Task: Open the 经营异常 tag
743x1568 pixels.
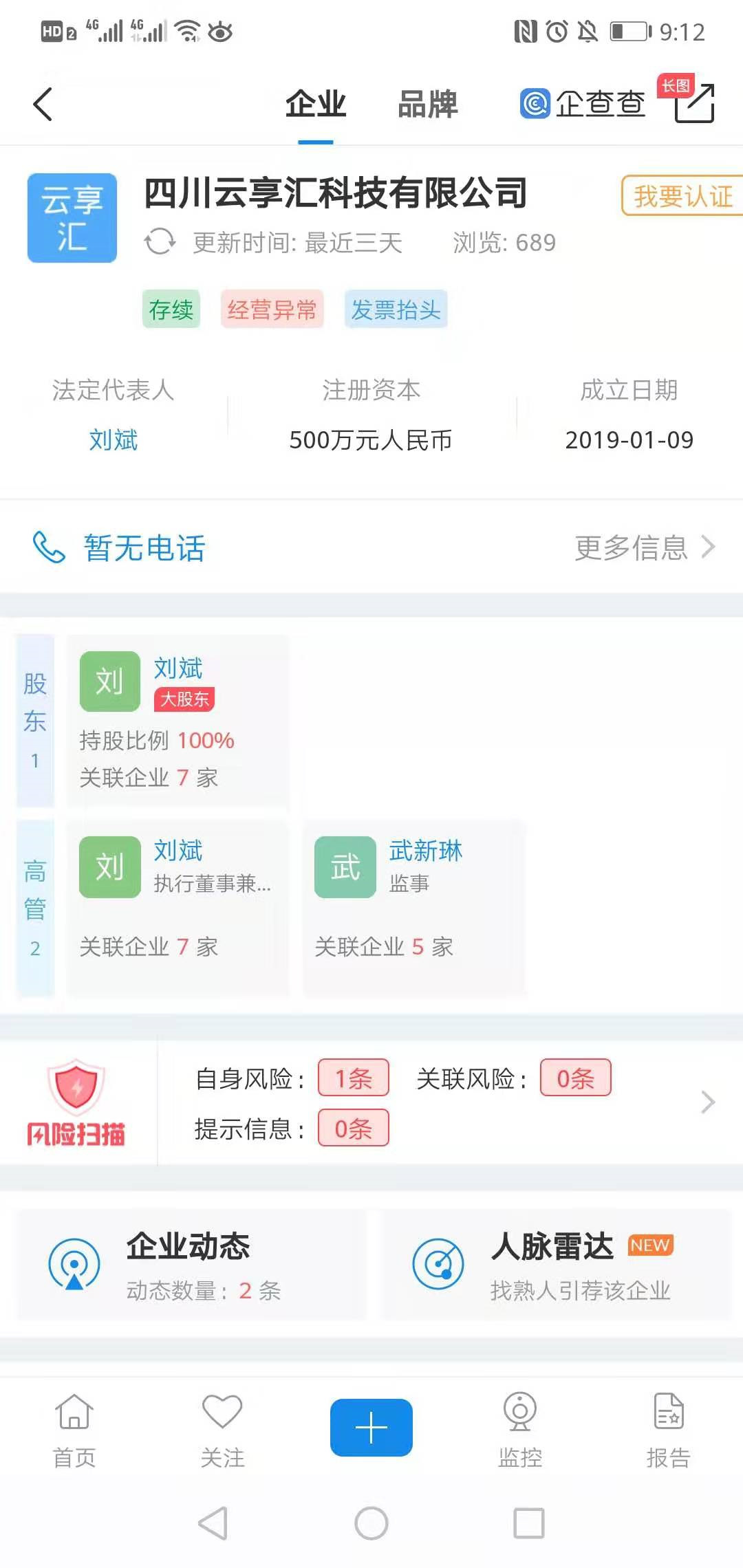Action: [272, 309]
